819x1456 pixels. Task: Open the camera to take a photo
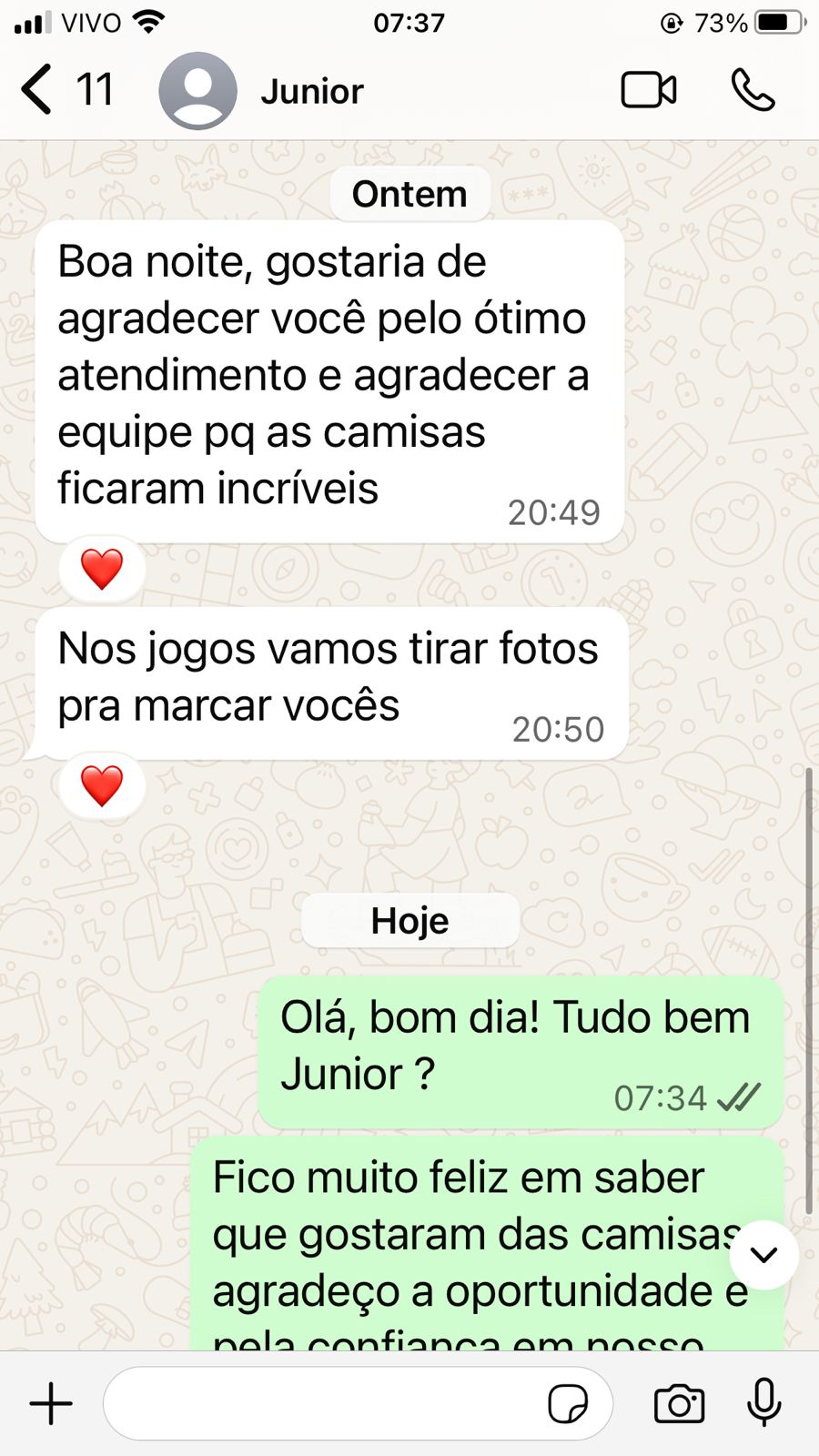click(679, 1403)
